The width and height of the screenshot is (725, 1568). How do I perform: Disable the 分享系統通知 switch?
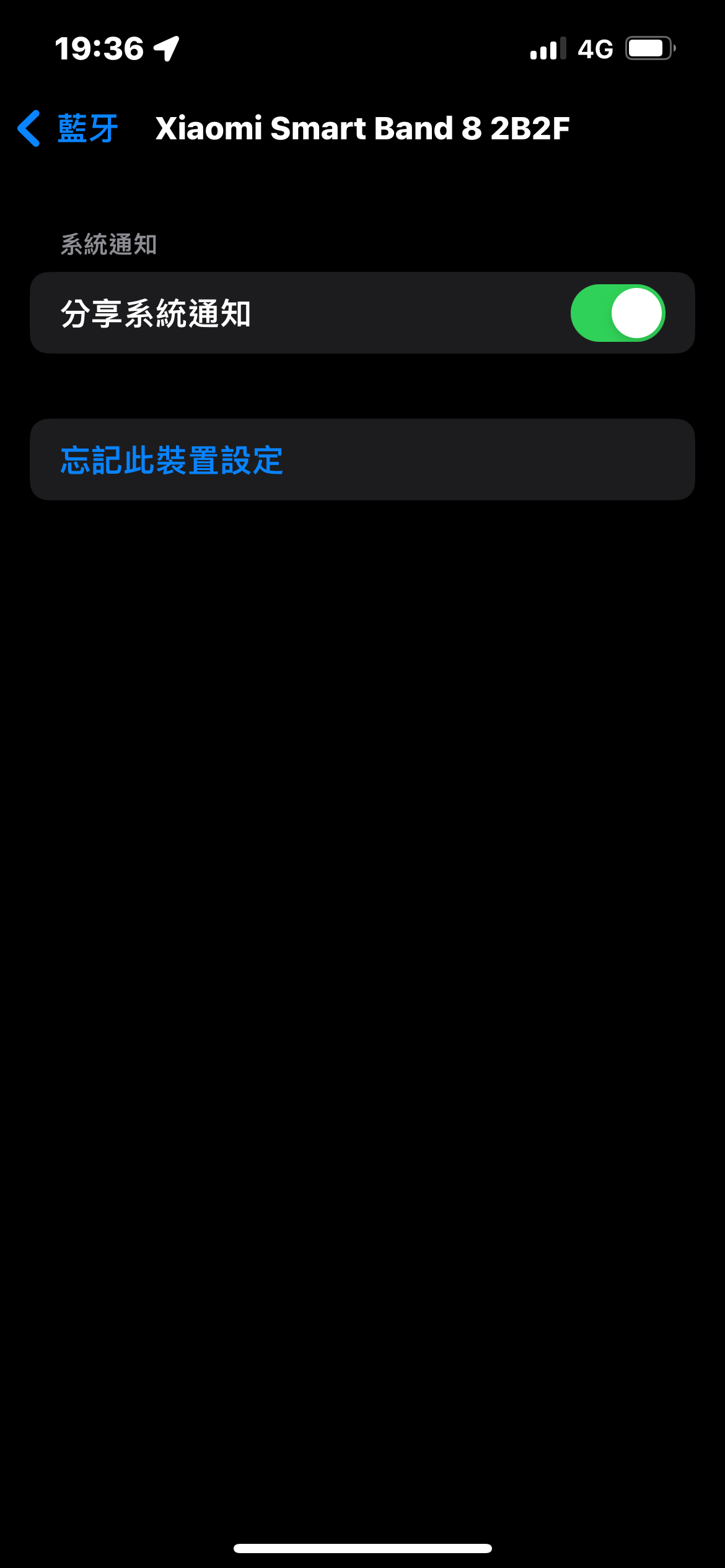point(617,313)
